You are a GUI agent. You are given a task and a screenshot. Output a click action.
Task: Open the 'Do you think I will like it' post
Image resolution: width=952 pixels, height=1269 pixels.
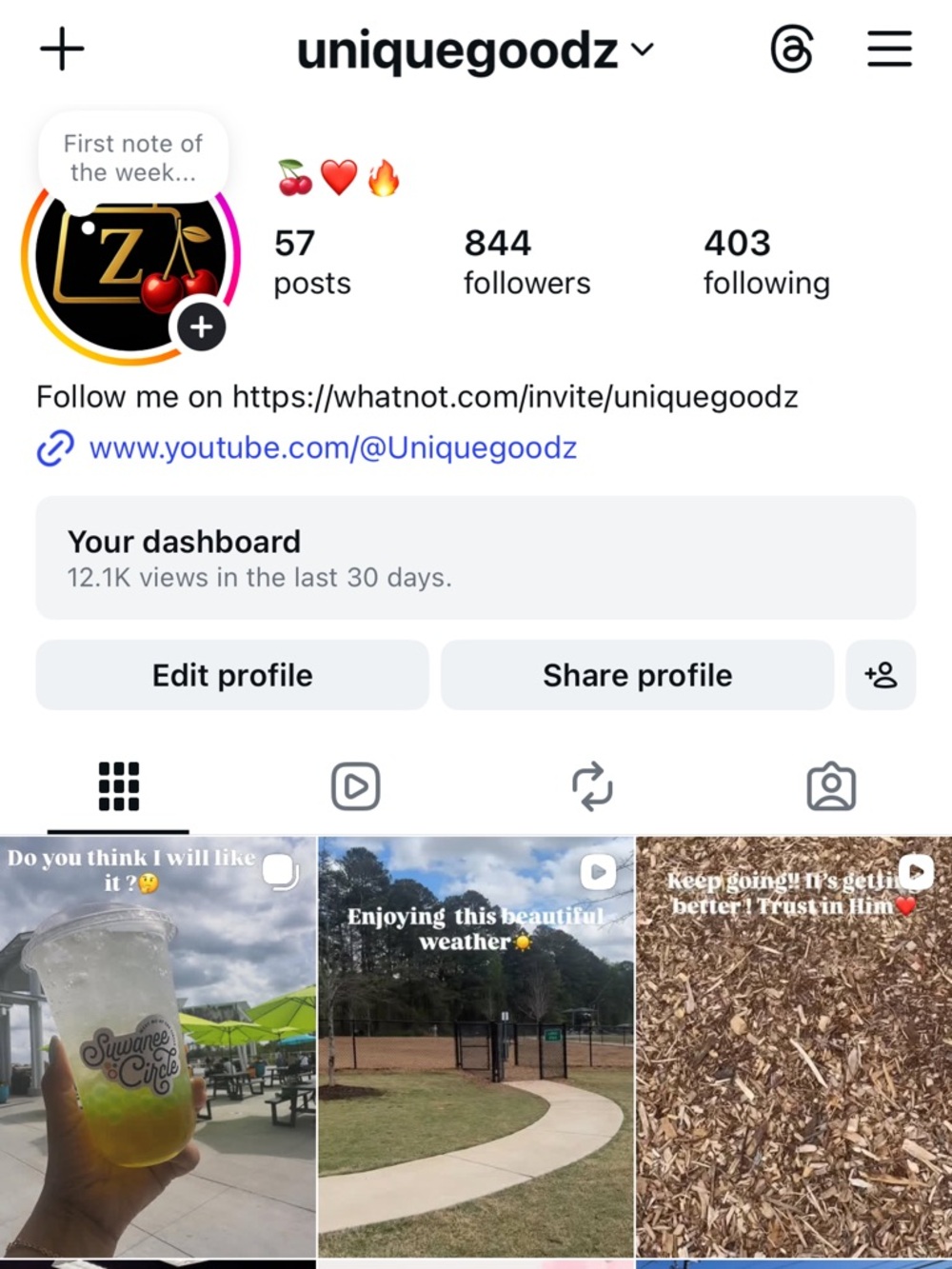[157, 1047]
